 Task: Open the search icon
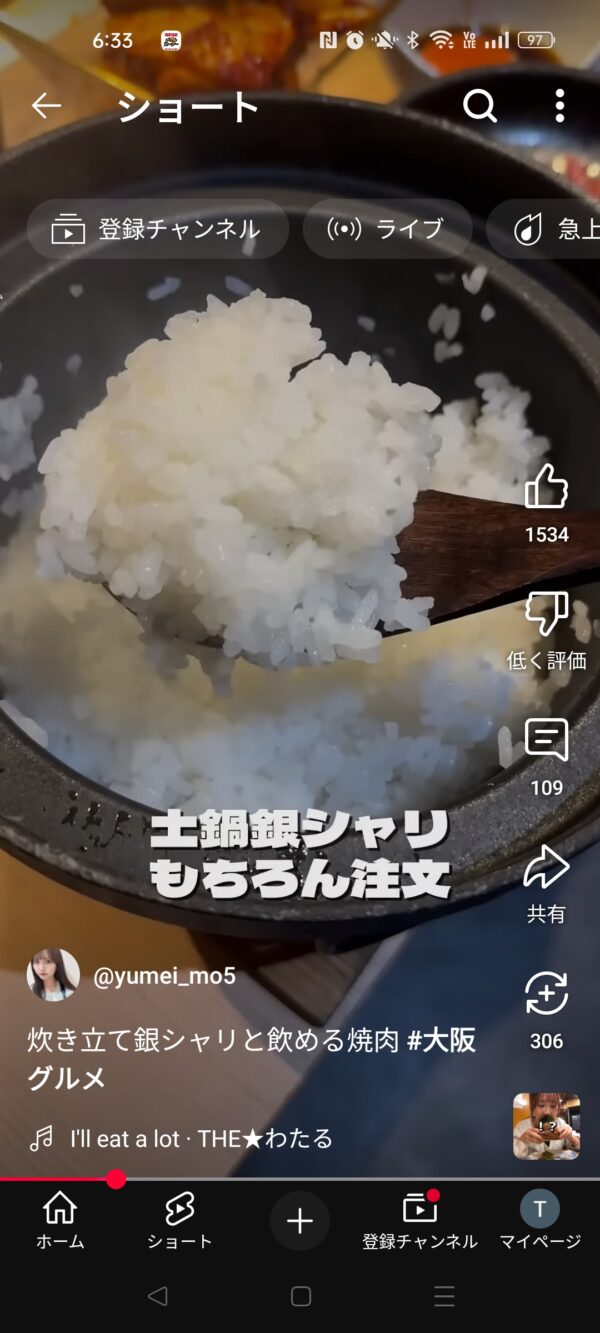[480, 106]
